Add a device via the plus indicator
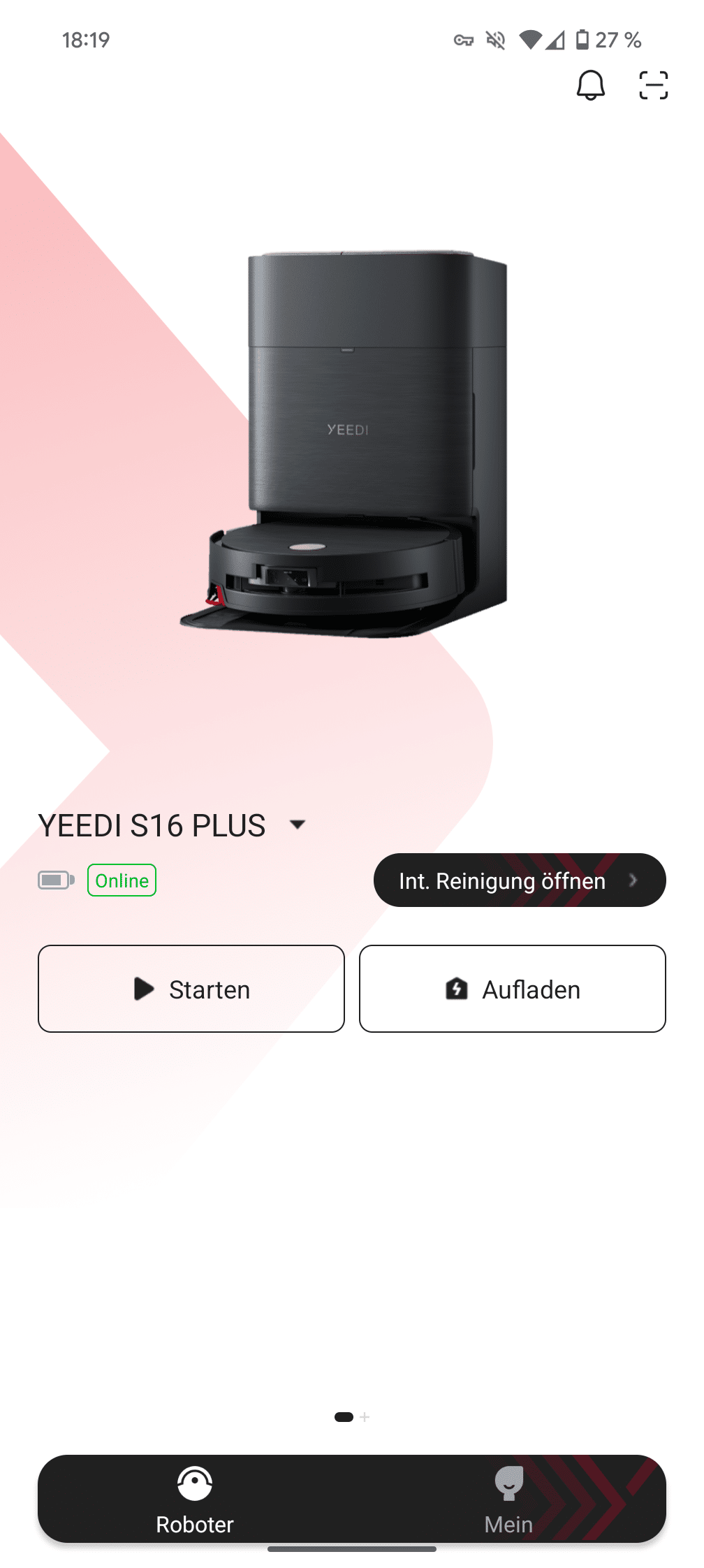 click(x=365, y=1417)
